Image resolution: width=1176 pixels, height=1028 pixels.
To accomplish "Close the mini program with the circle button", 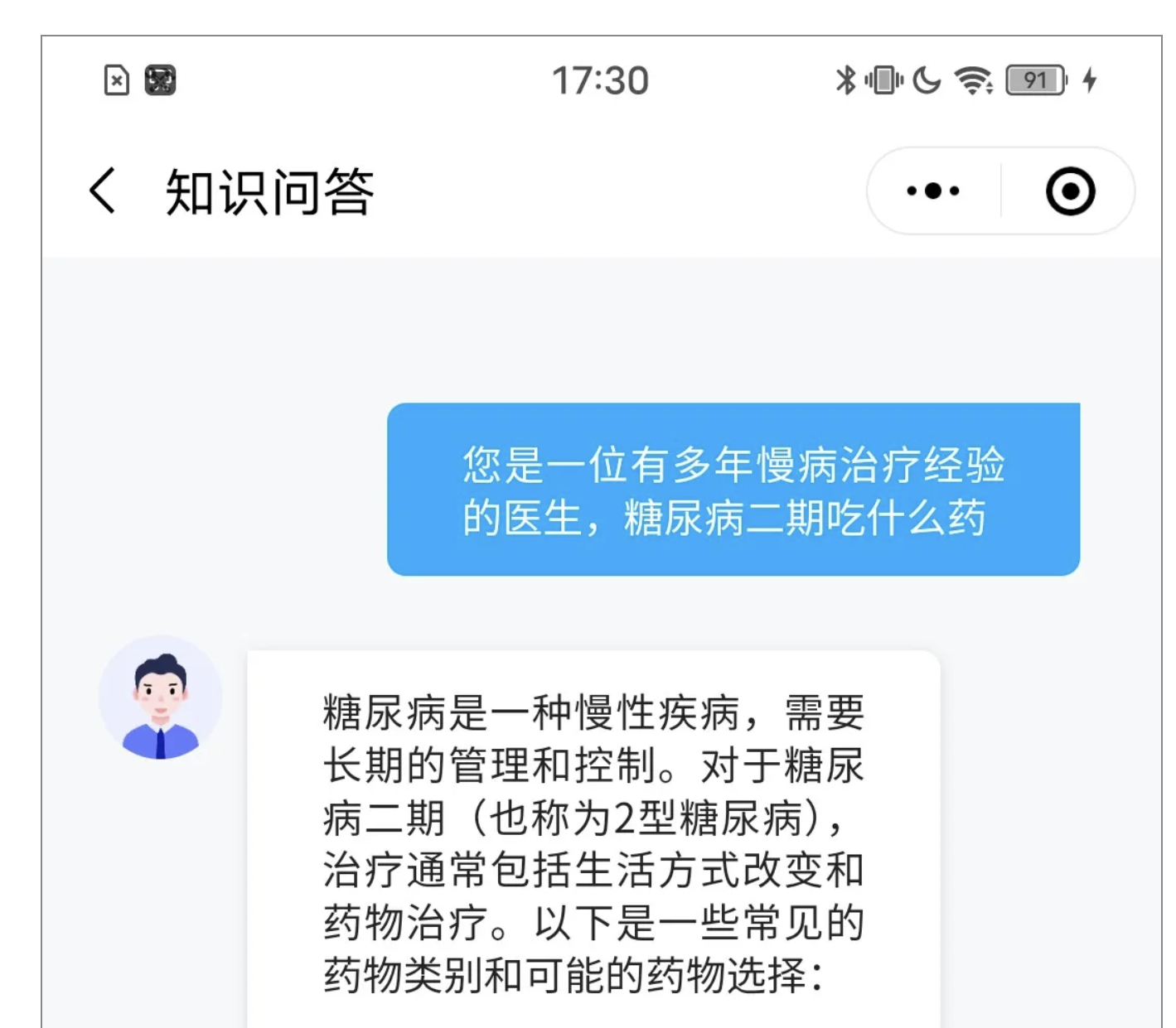I will pyautogui.click(x=1070, y=191).
